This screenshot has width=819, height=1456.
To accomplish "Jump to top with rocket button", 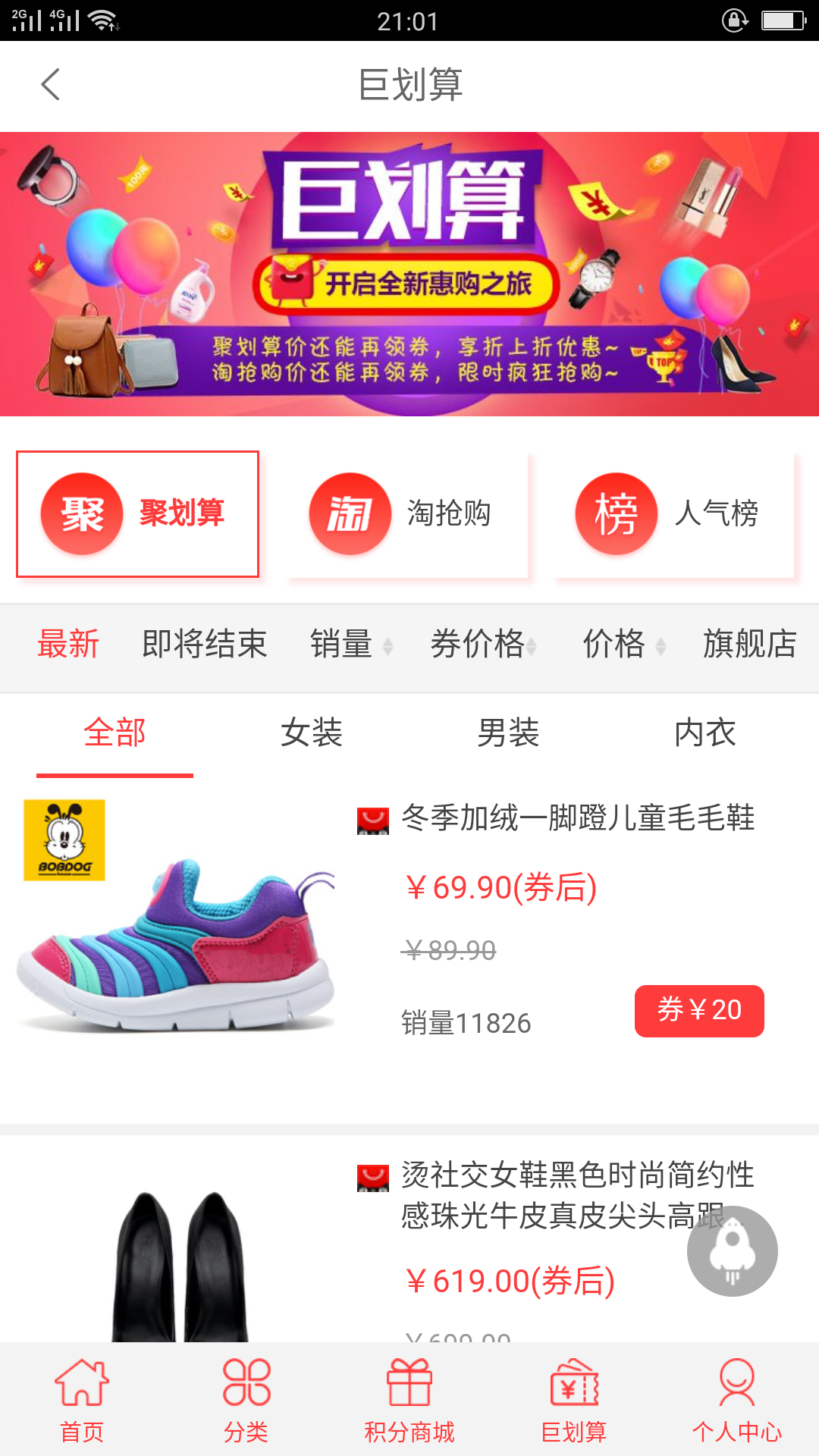I will coord(732,1251).
